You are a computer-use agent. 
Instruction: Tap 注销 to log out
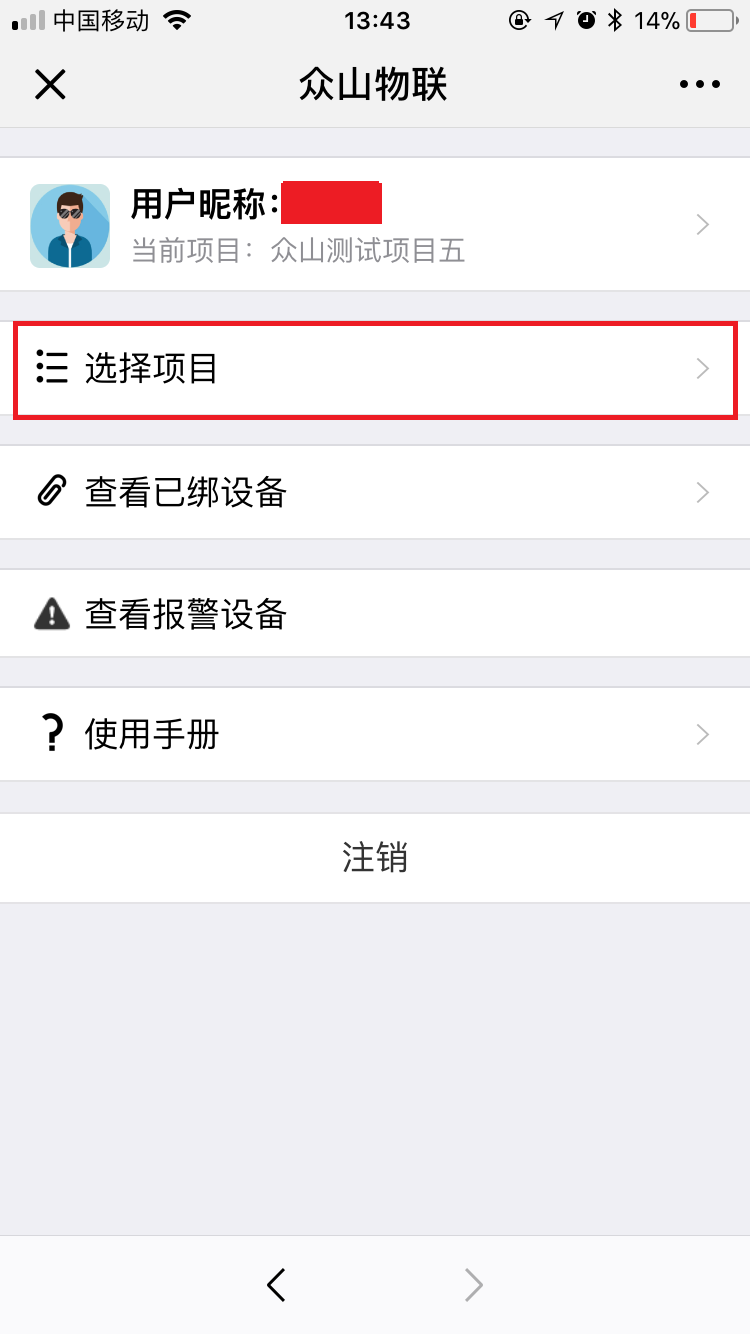(x=375, y=858)
